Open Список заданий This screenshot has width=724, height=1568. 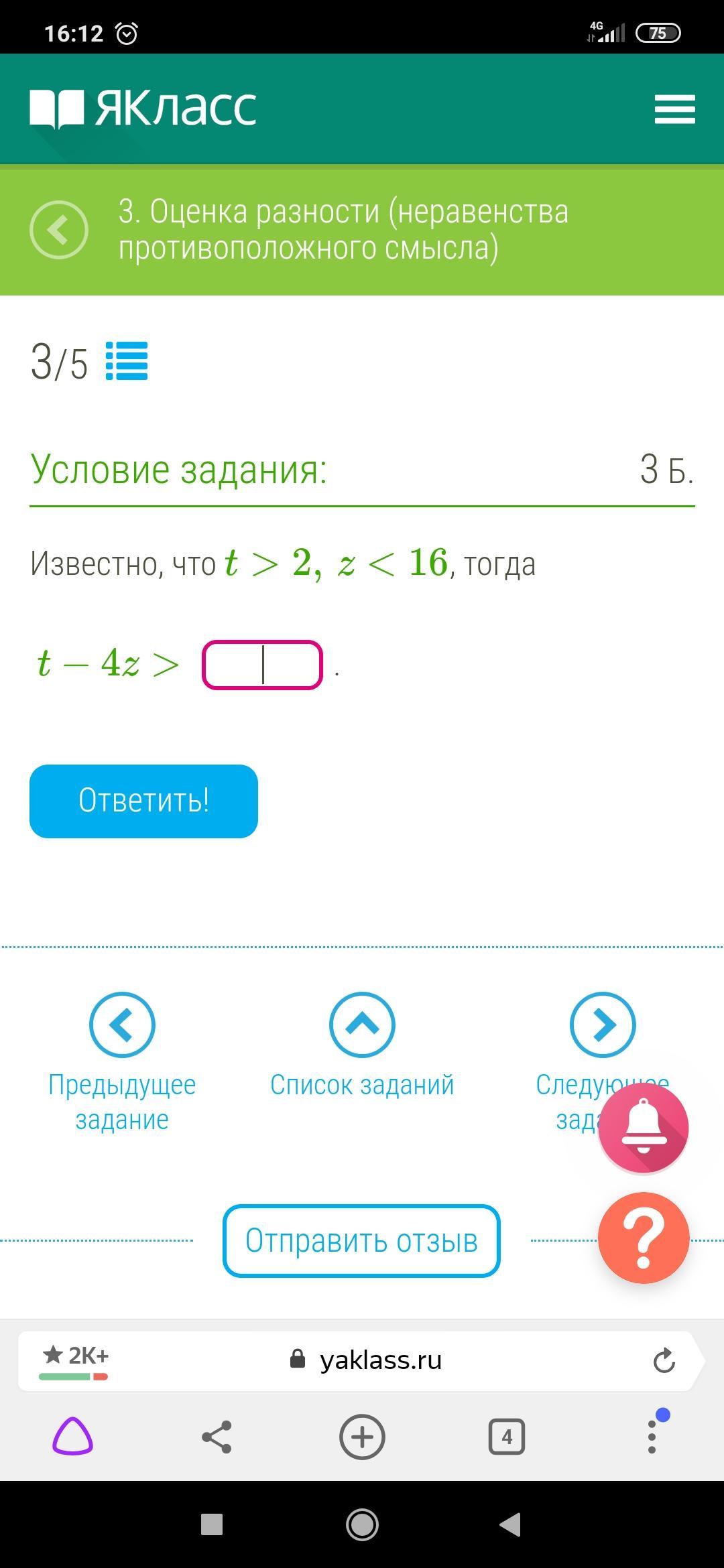click(x=362, y=1025)
